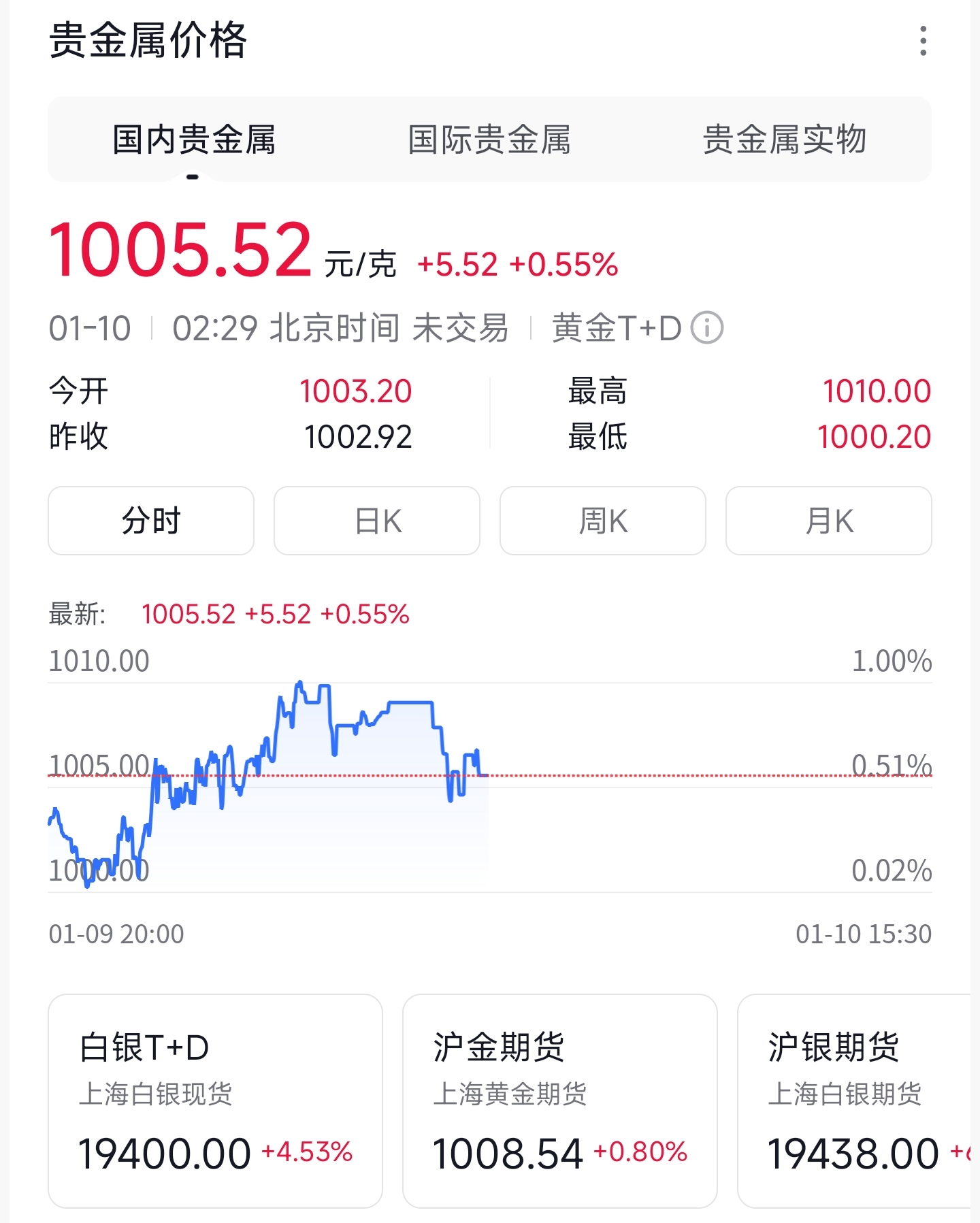
Task: Select the 分时 chart mode
Action: 150,521
